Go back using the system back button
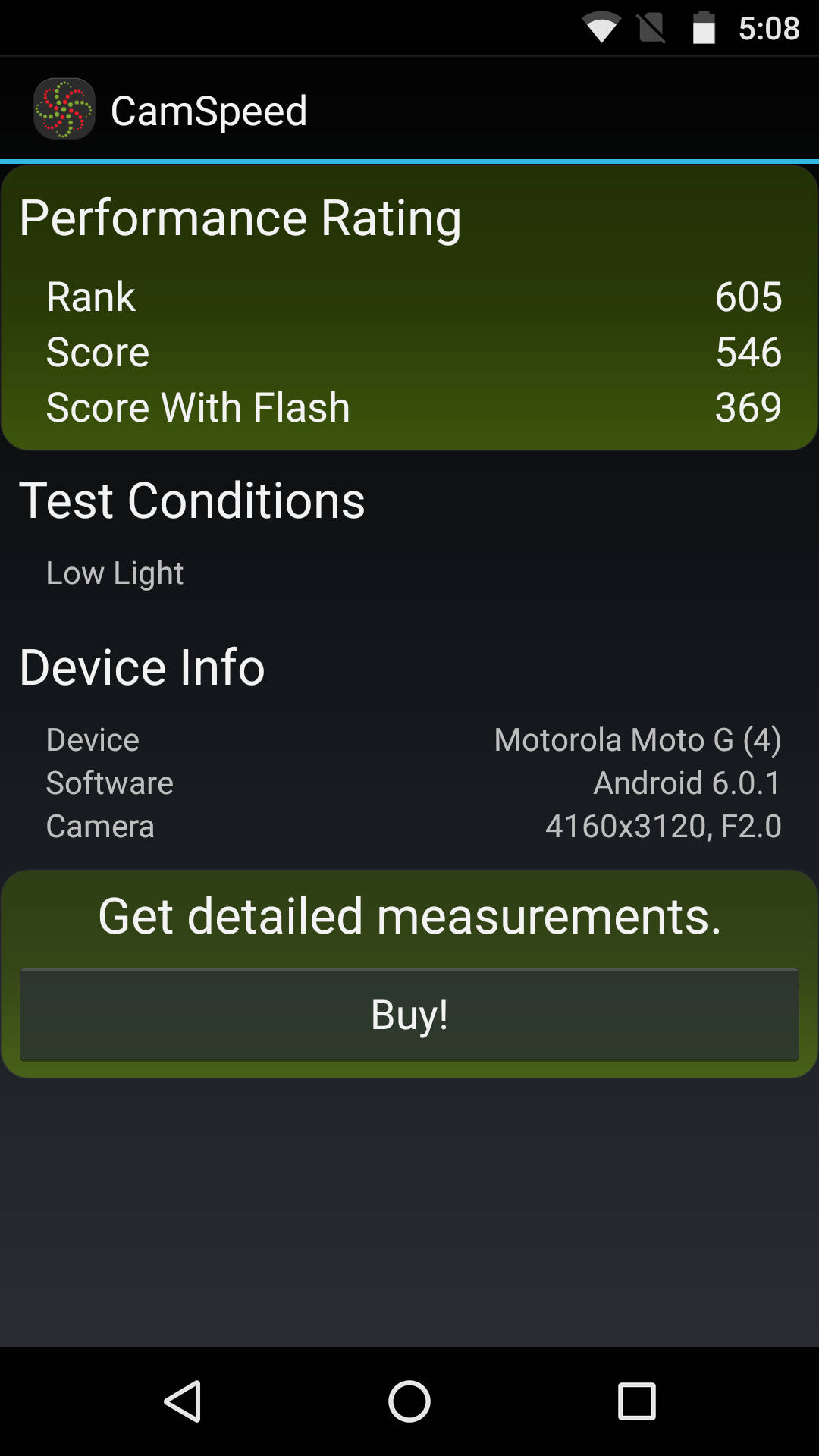 click(x=183, y=1401)
